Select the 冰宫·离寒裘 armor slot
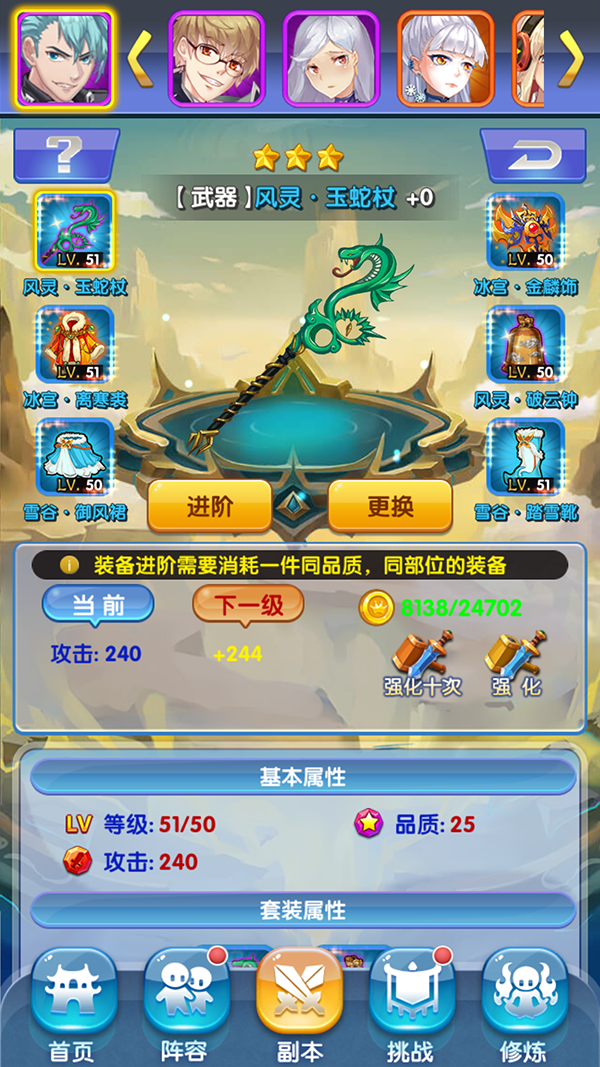This screenshot has height=1067, width=600. [x=75, y=345]
